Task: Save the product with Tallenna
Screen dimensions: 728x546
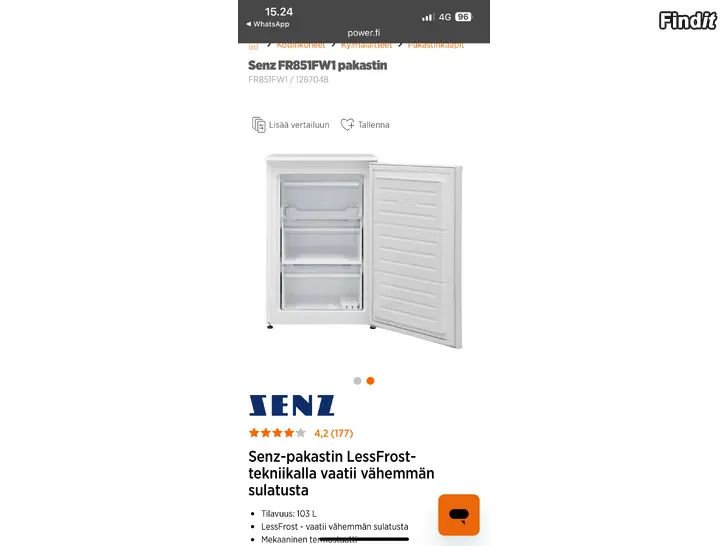Action: pyautogui.click(x=365, y=125)
